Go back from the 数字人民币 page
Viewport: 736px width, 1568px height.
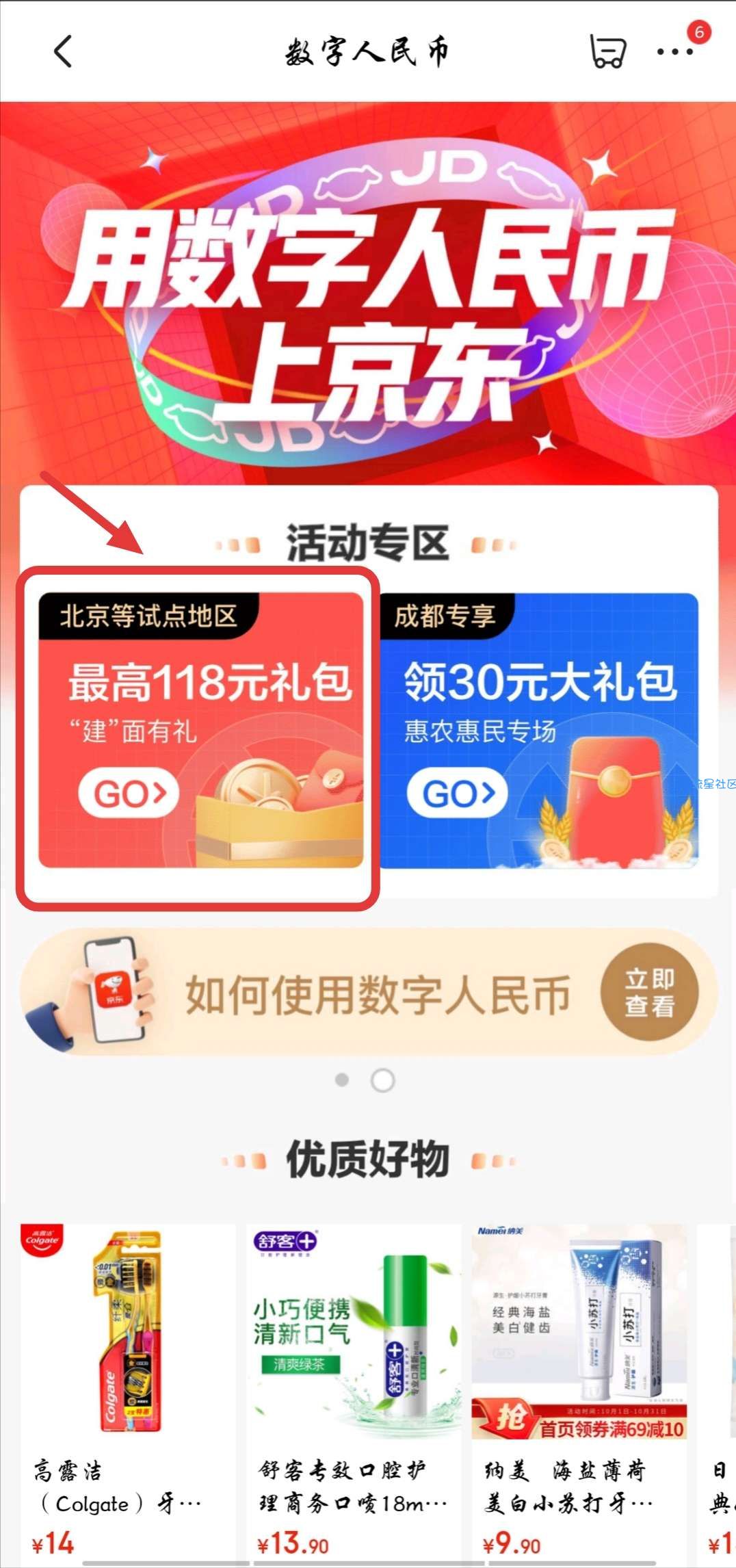click(62, 52)
